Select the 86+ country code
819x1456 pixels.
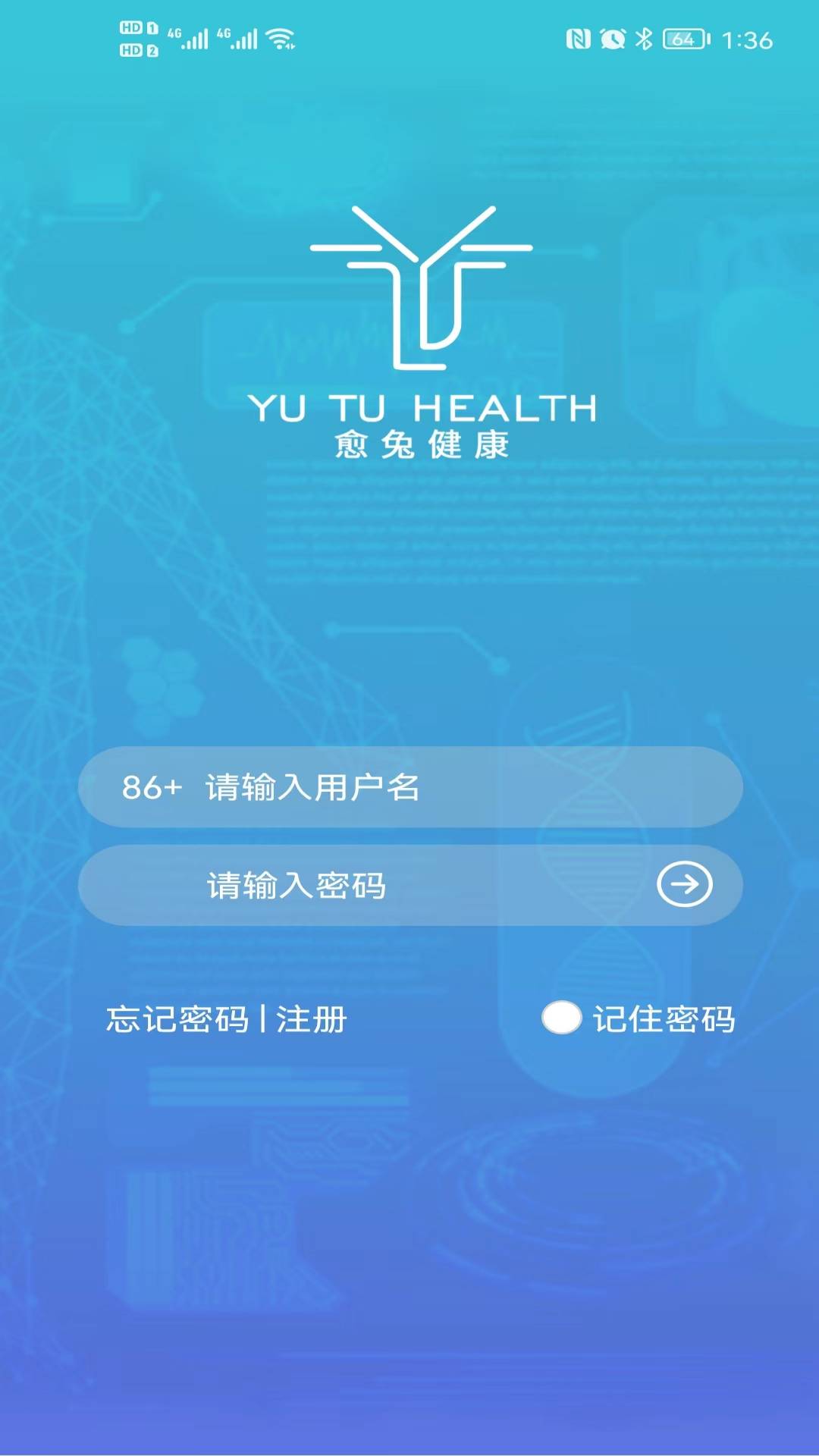pyautogui.click(x=152, y=787)
